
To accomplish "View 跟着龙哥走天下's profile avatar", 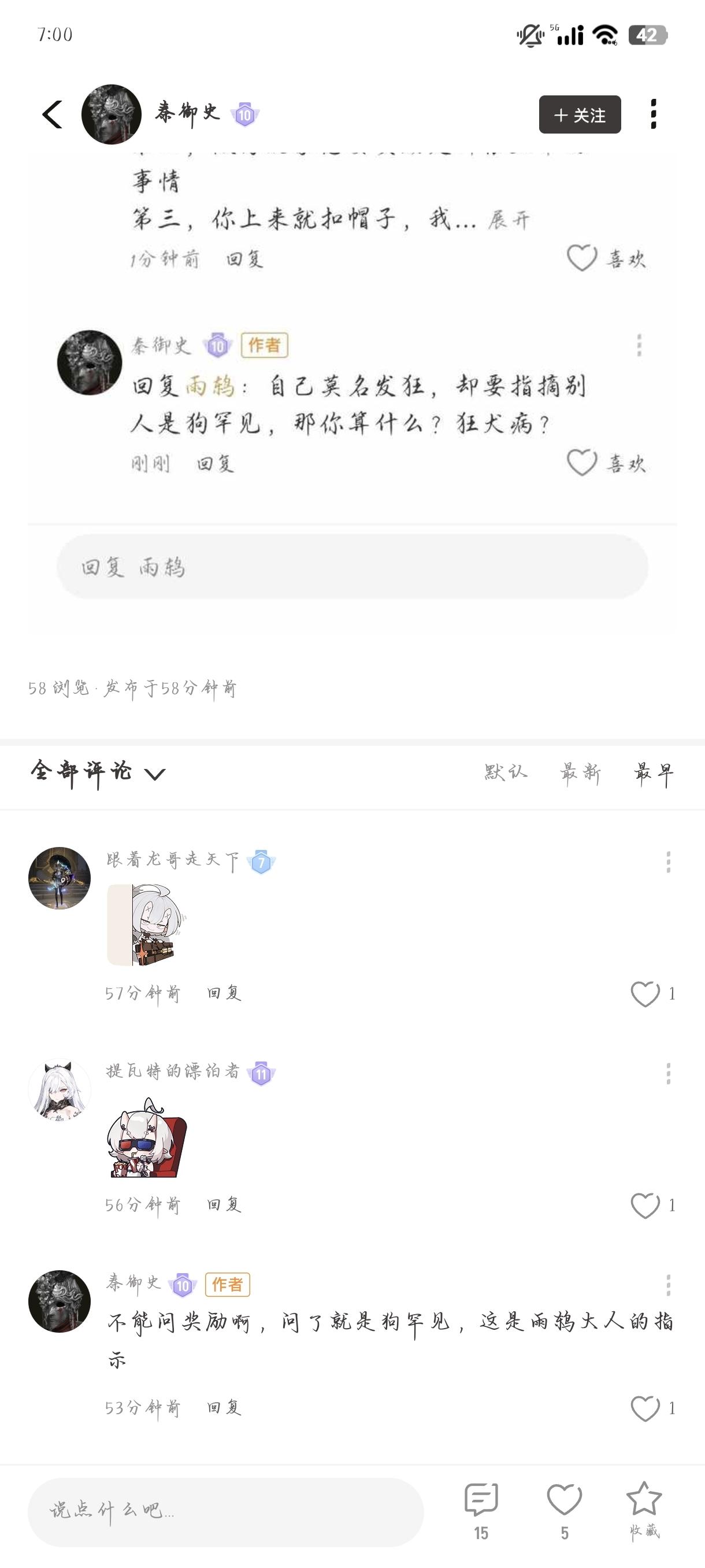I will (60, 878).
